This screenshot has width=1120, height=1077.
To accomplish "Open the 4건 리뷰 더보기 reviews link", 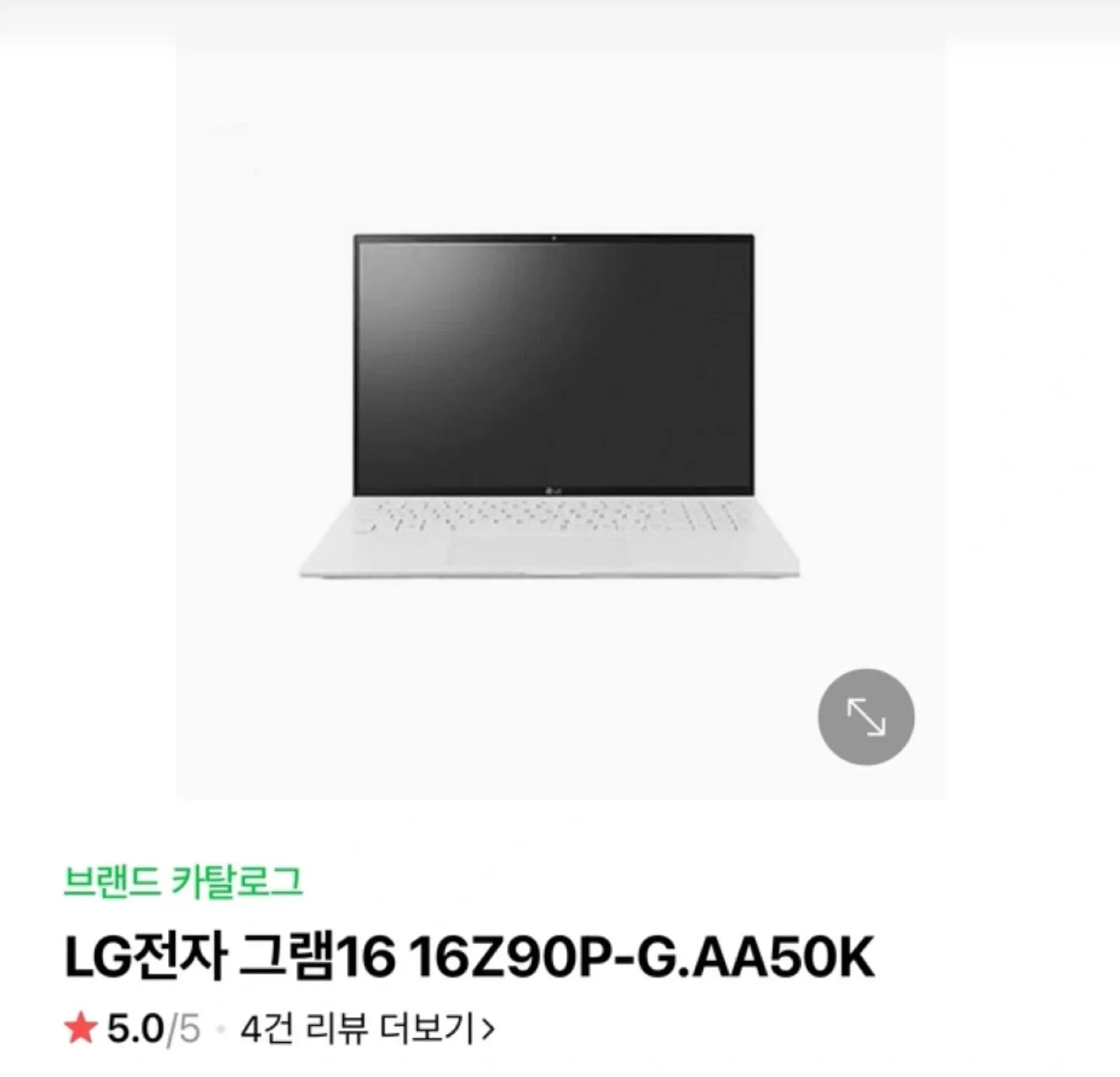I will coord(367,1030).
